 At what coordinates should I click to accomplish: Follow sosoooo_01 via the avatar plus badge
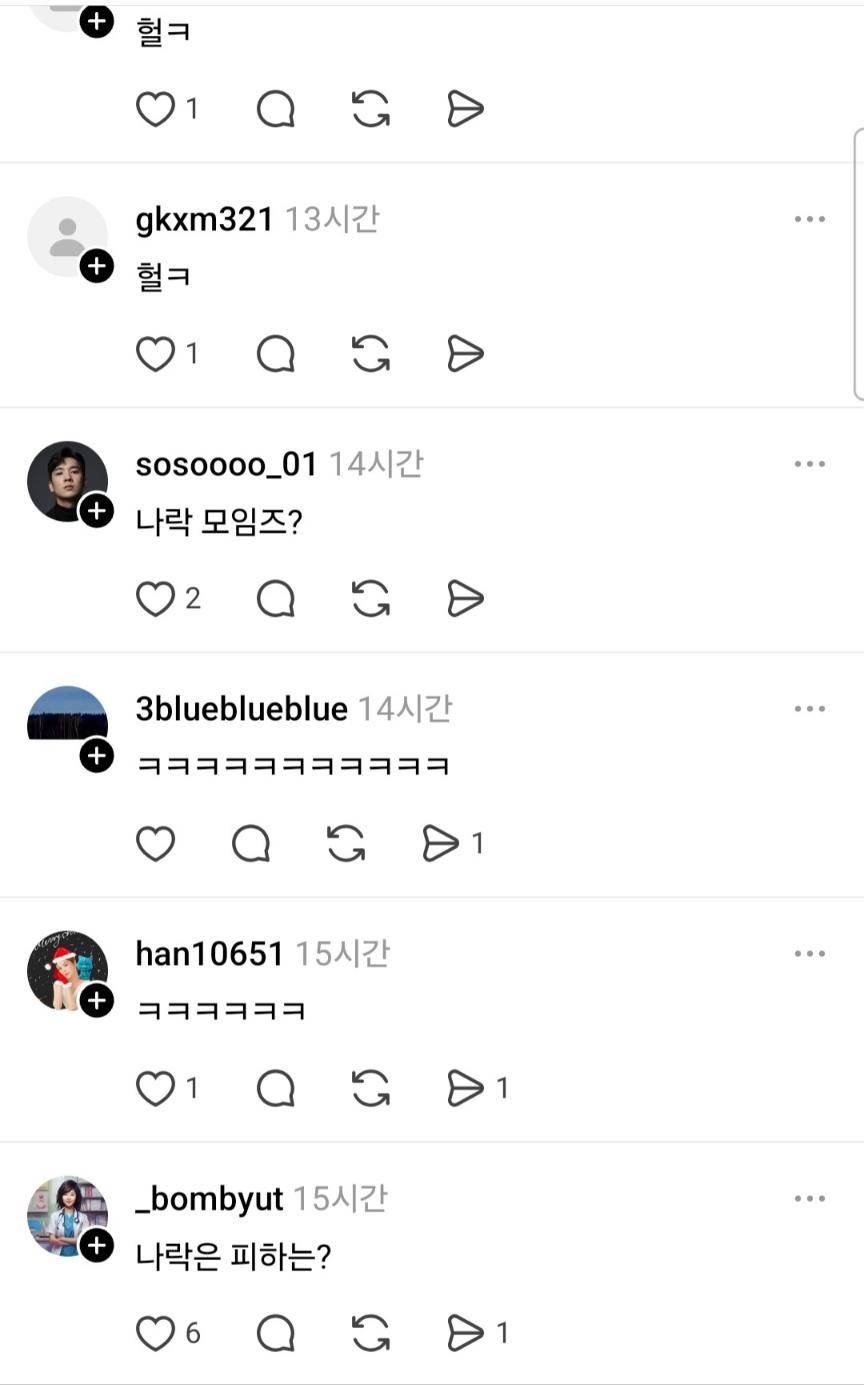tap(96, 511)
